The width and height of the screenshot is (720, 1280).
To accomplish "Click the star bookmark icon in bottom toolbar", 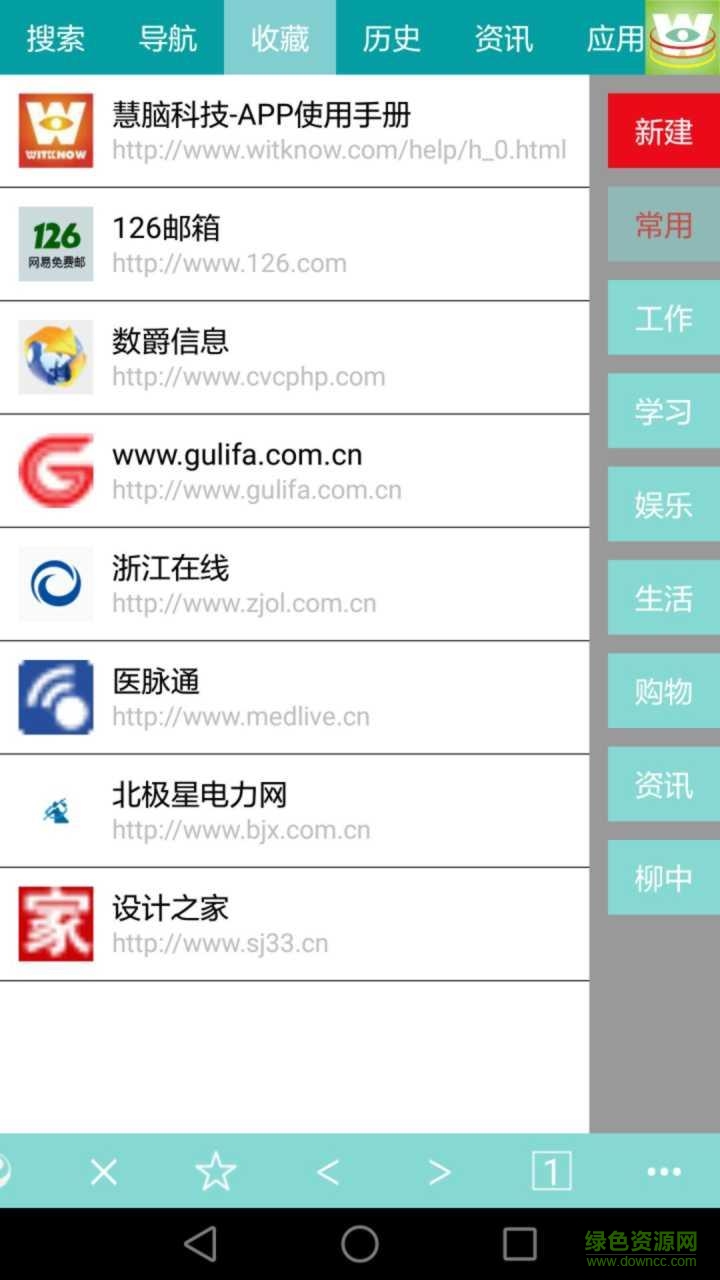I will pos(216,1172).
